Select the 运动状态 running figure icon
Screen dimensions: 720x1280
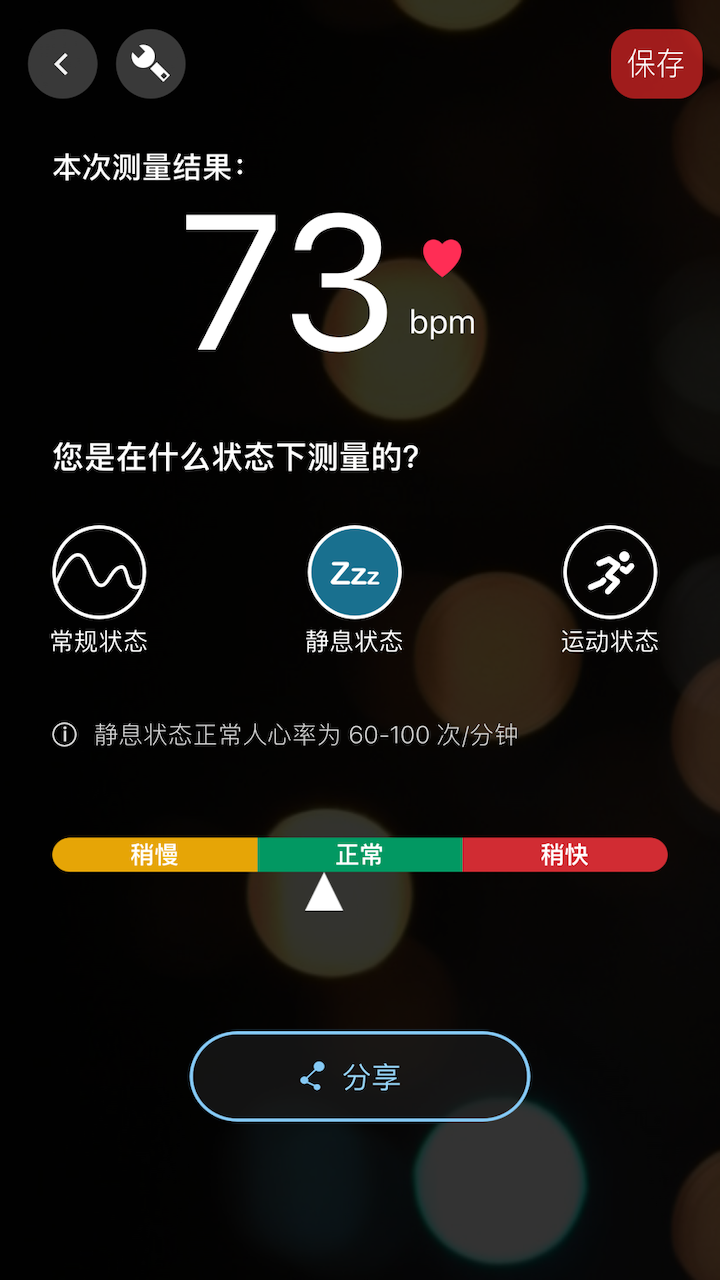click(x=611, y=570)
